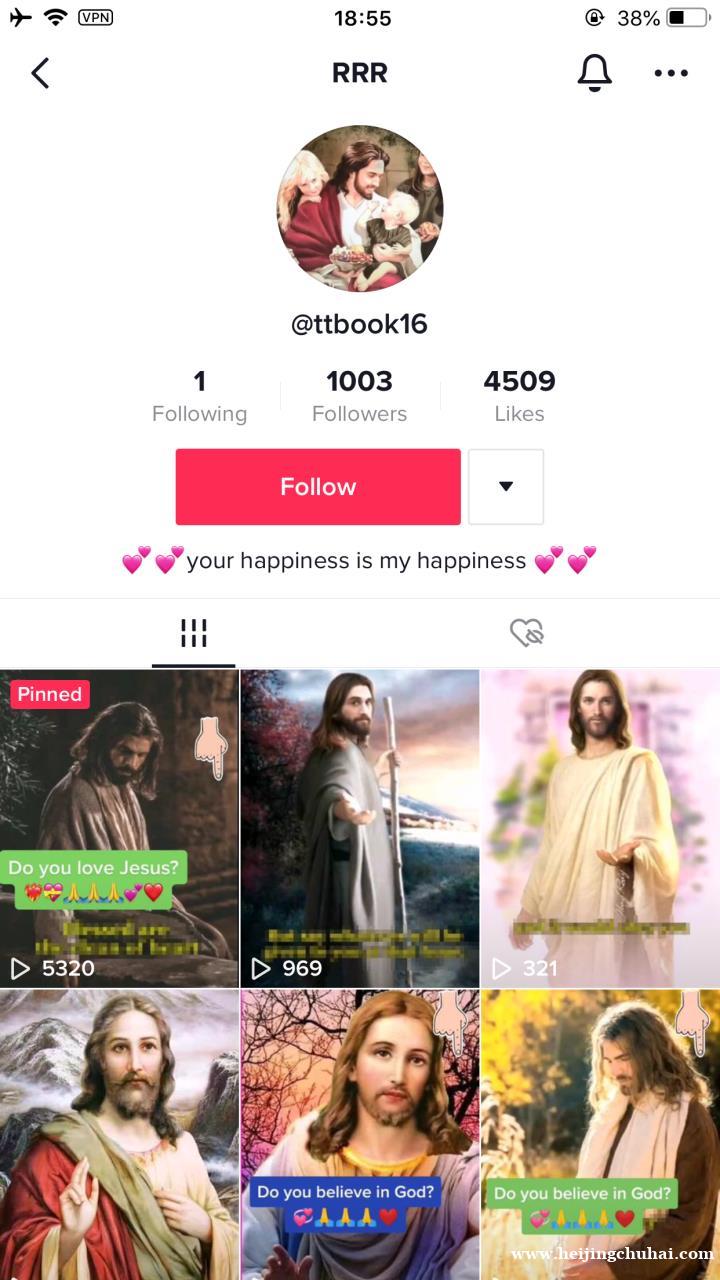
Task: Open the blue 'Do you believe in God?' video
Action: coord(359,1135)
